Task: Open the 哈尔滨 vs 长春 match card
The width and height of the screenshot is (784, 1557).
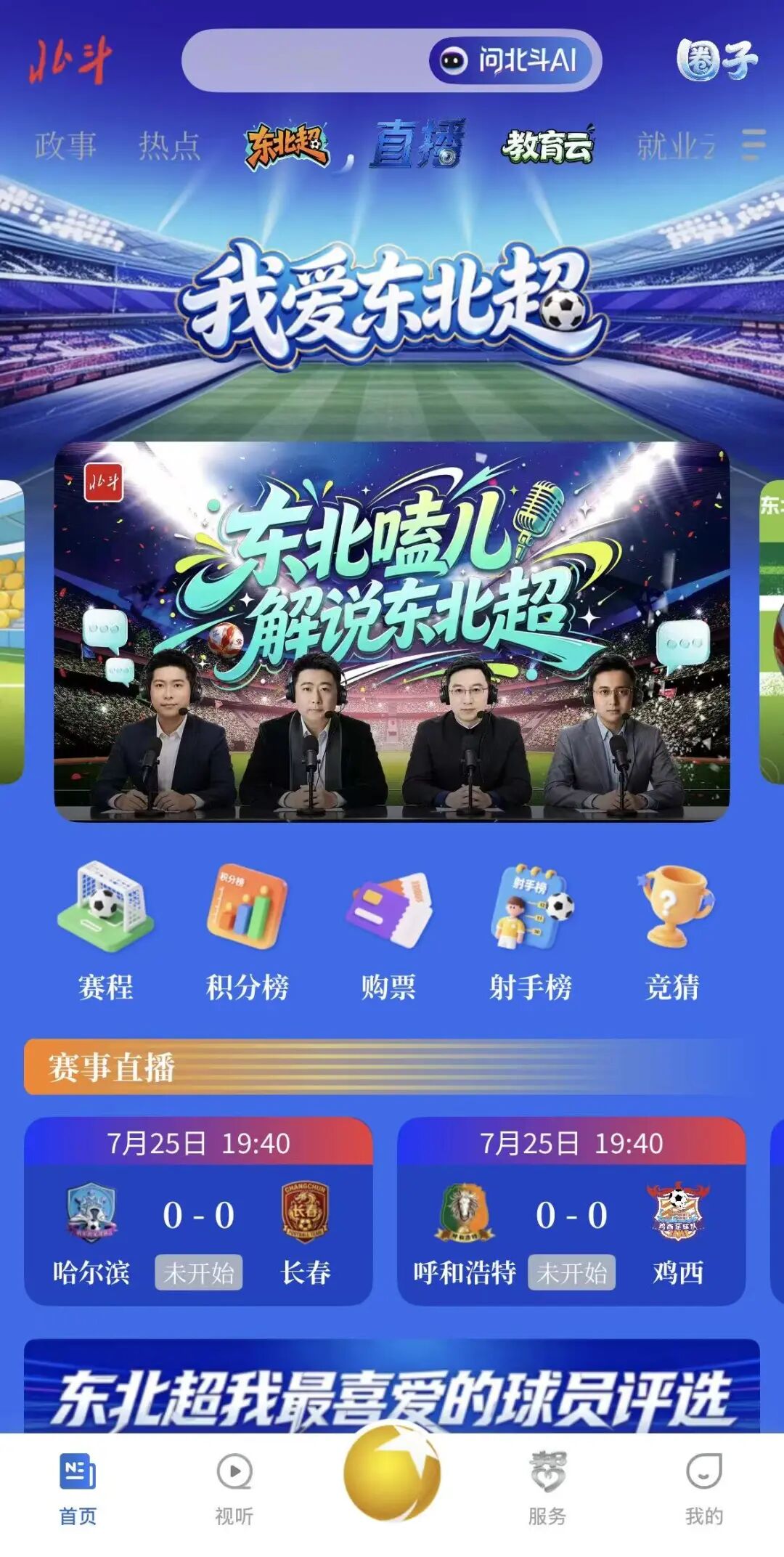Action: 198,1211
